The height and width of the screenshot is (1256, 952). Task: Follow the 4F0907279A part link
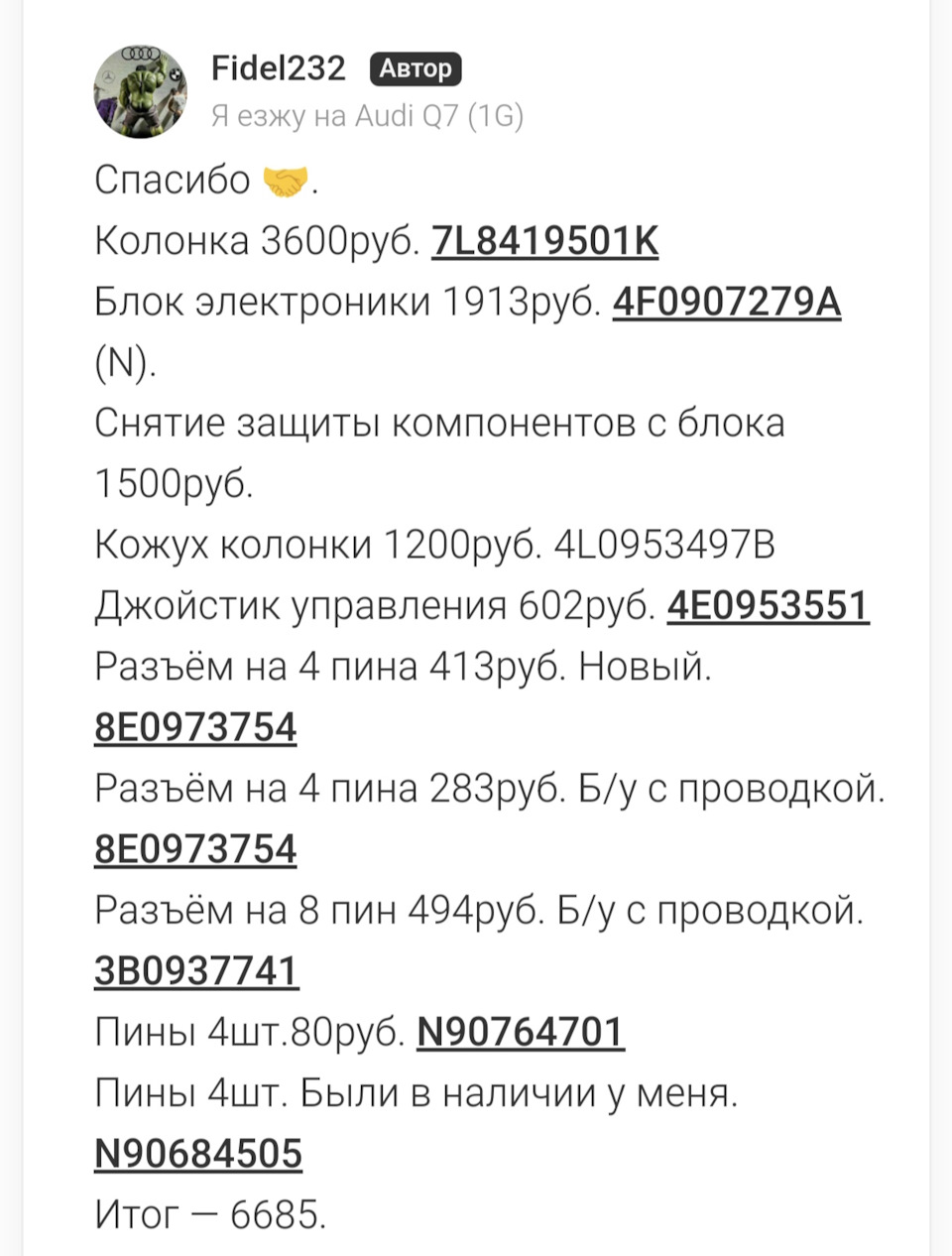click(x=727, y=302)
